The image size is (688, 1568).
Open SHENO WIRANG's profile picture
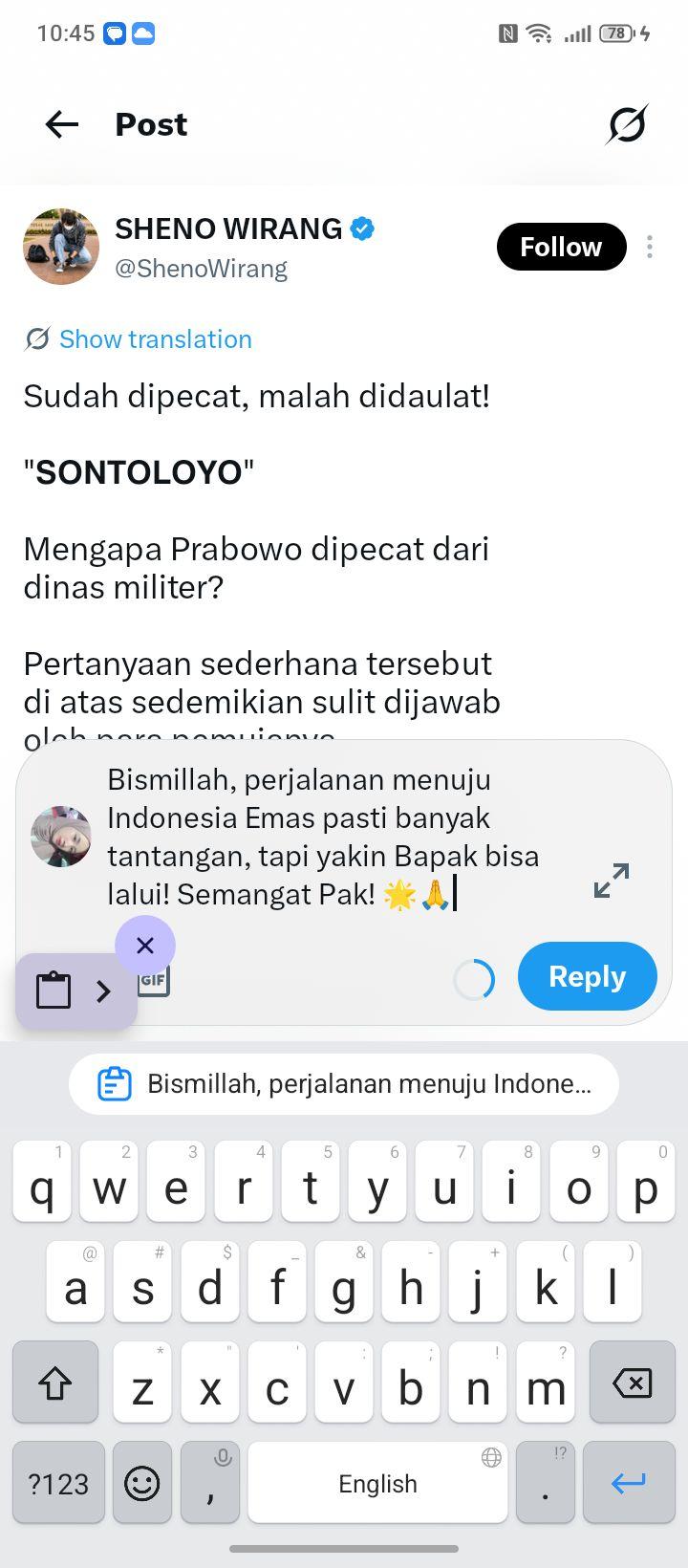61,247
